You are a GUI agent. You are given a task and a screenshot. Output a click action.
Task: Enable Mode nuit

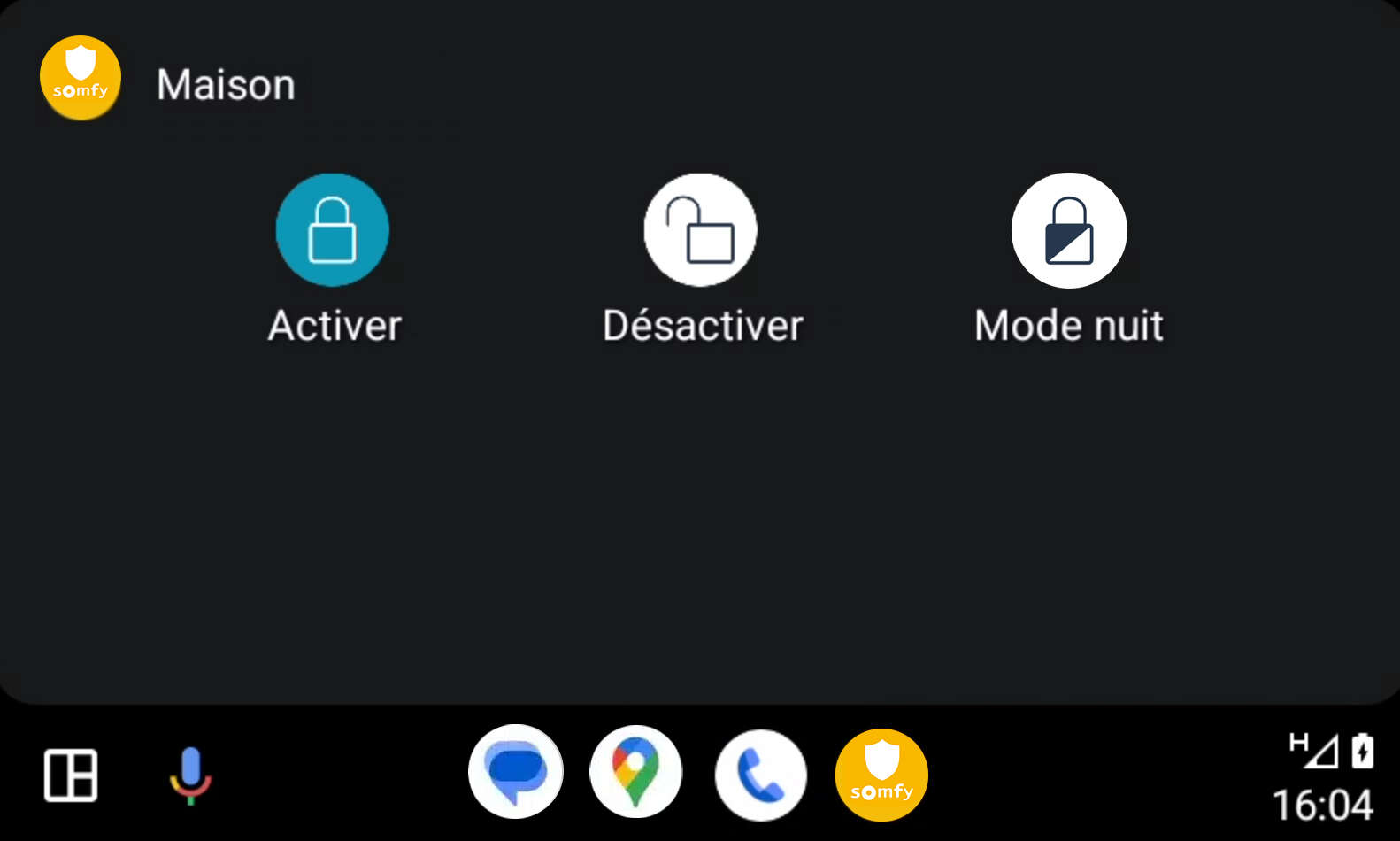[1068, 230]
